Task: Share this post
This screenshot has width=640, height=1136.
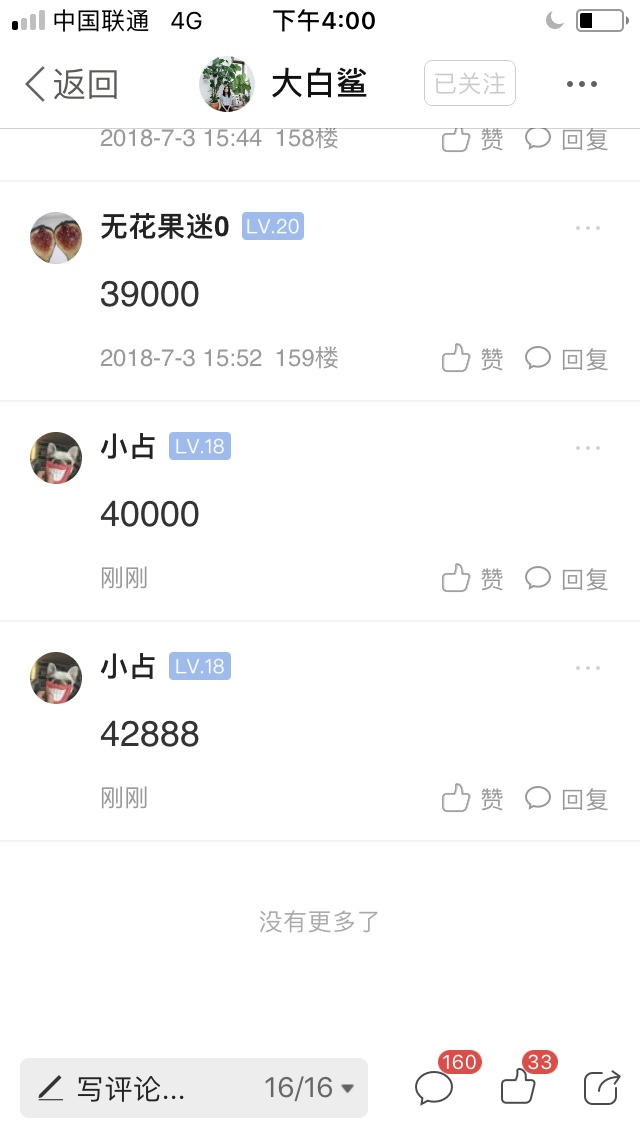Action: [x=602, y=1087]
